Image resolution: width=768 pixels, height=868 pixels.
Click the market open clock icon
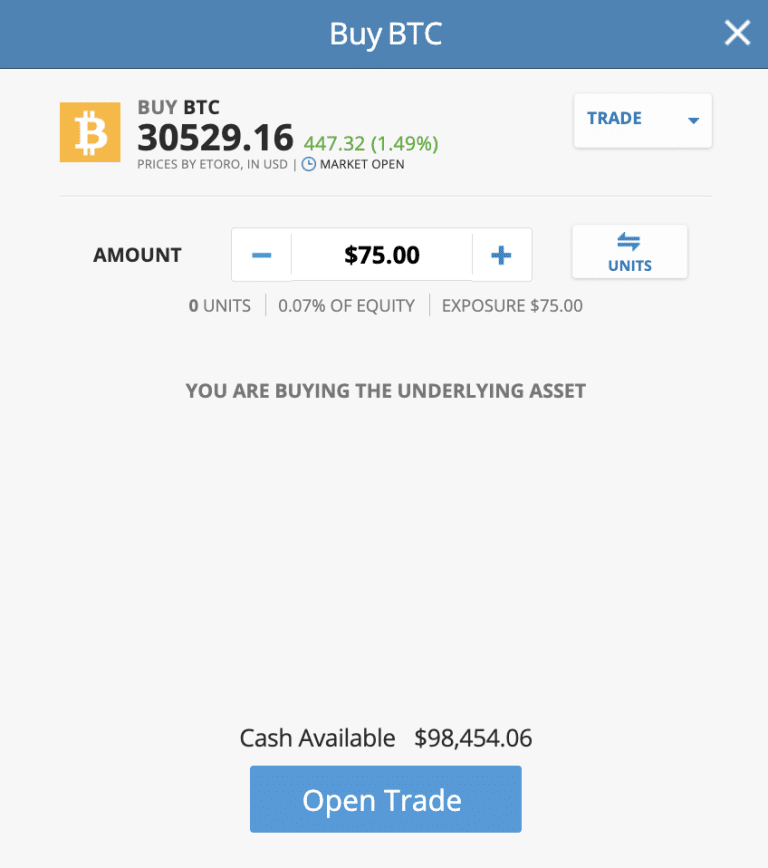click(x=311, y=164)
